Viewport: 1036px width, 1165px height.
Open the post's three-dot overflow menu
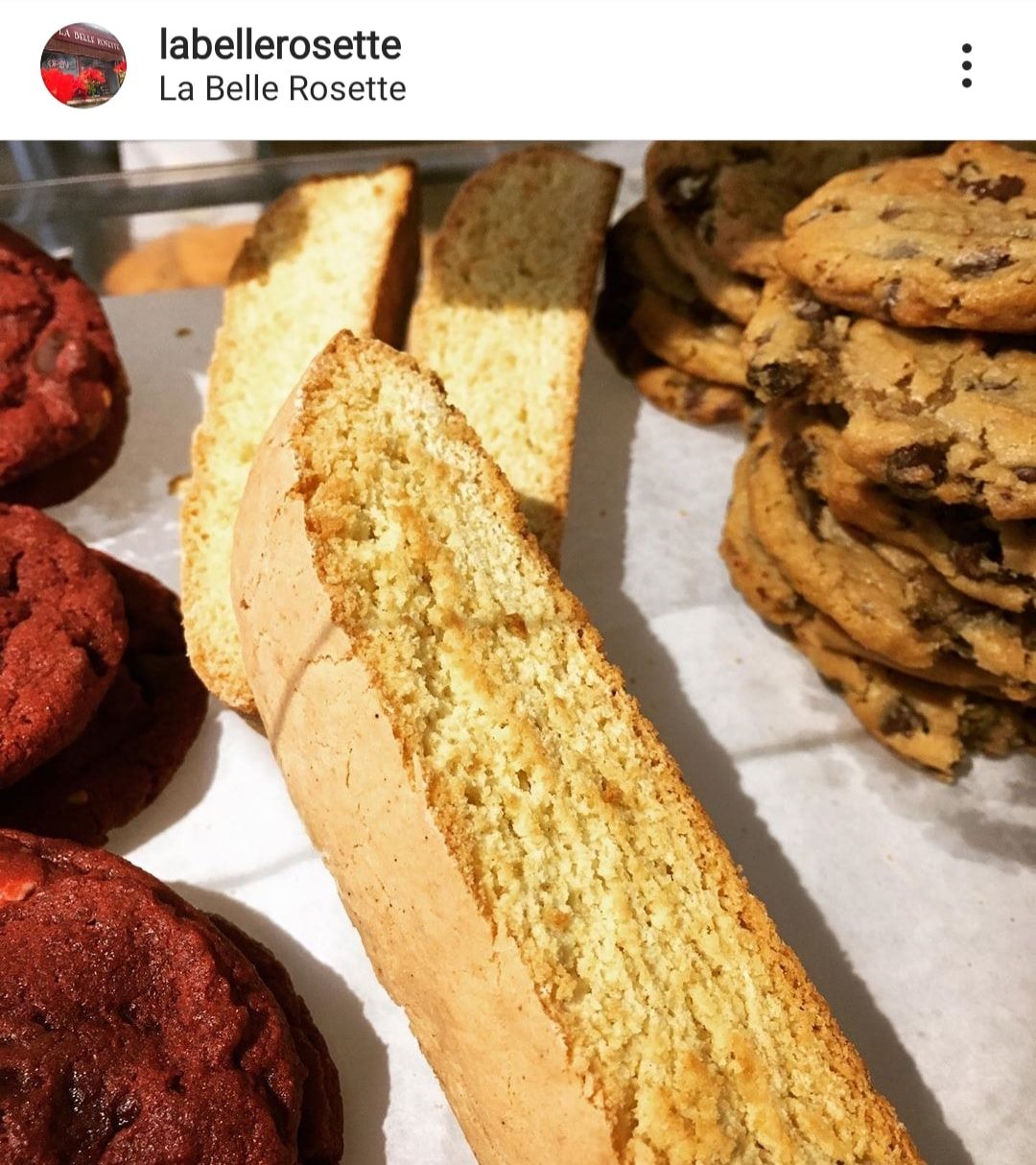click(x=966, y=65)
